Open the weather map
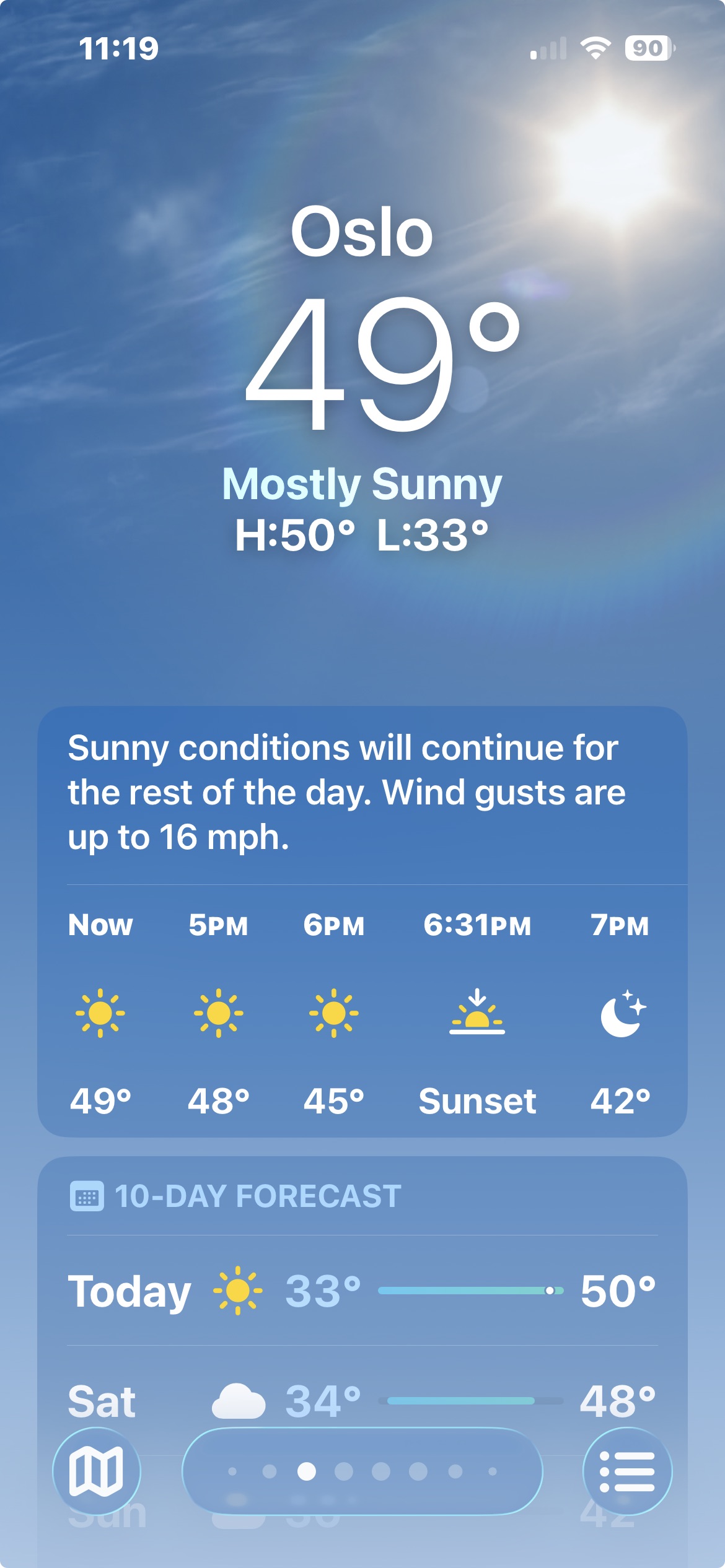Image resolution: width=725 pixels, height=1568 pixels. pyautogui.click(x=97, y=1471)
